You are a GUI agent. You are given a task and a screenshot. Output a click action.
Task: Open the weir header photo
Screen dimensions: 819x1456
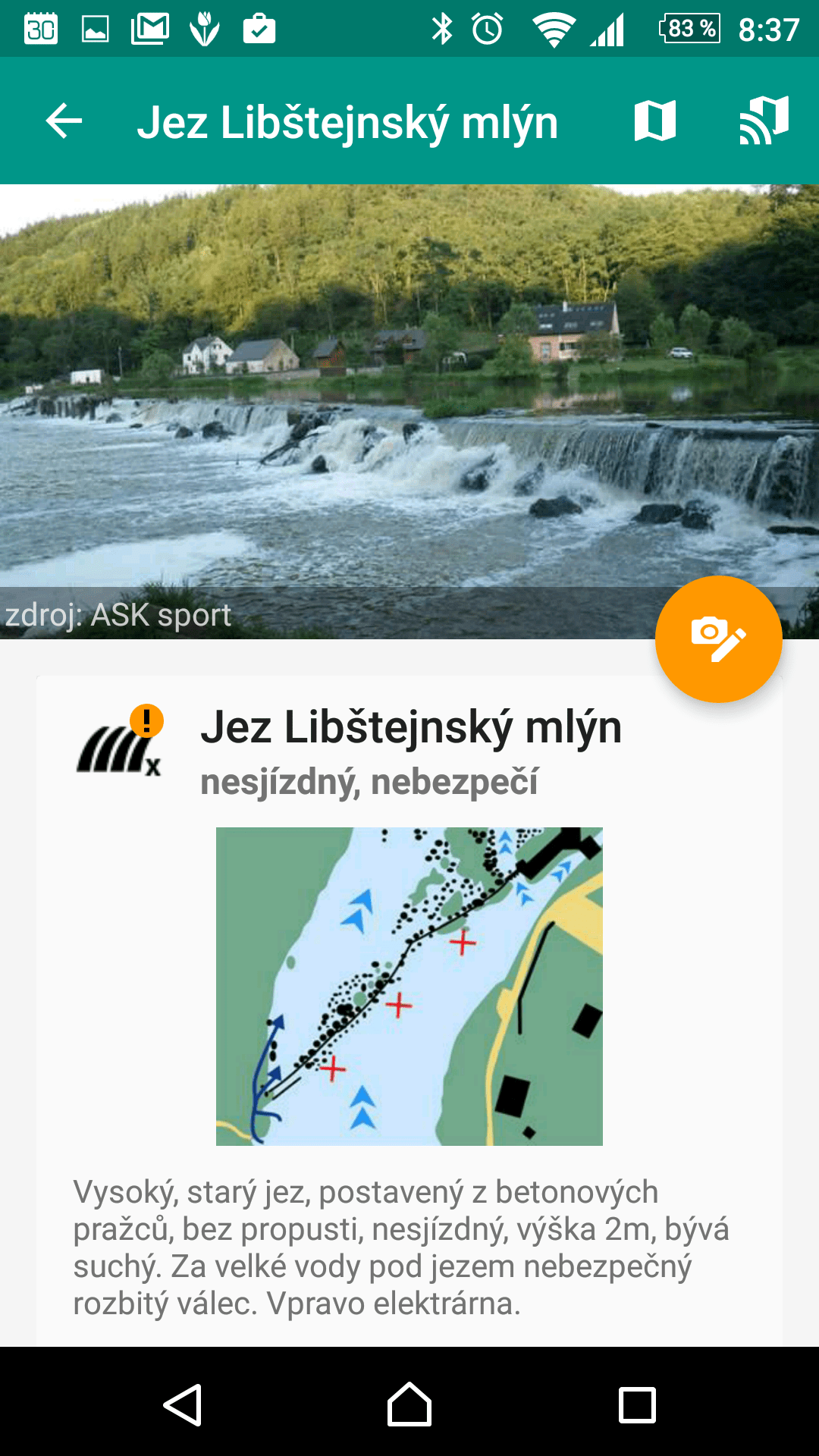click(x=409, y=412)
